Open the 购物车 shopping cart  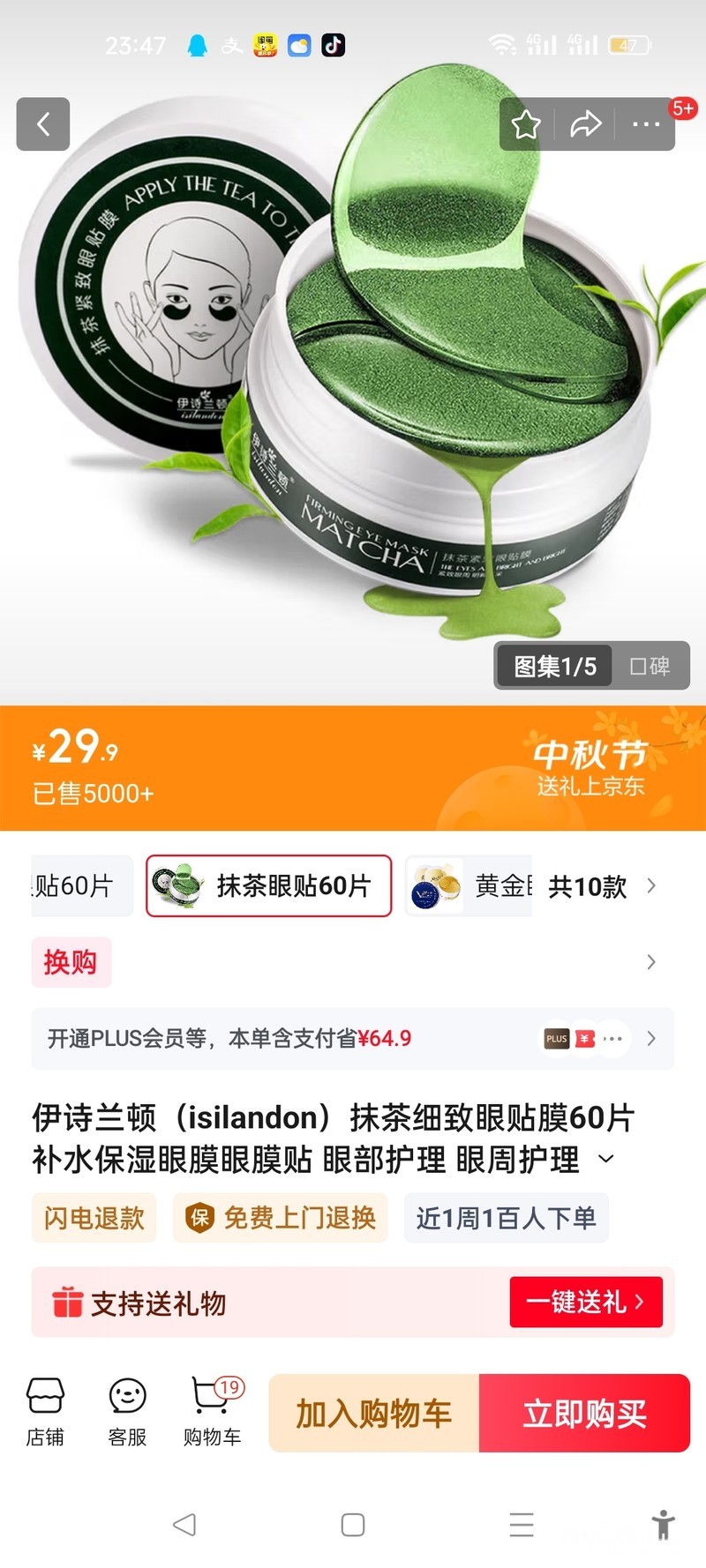point(212,1413)
